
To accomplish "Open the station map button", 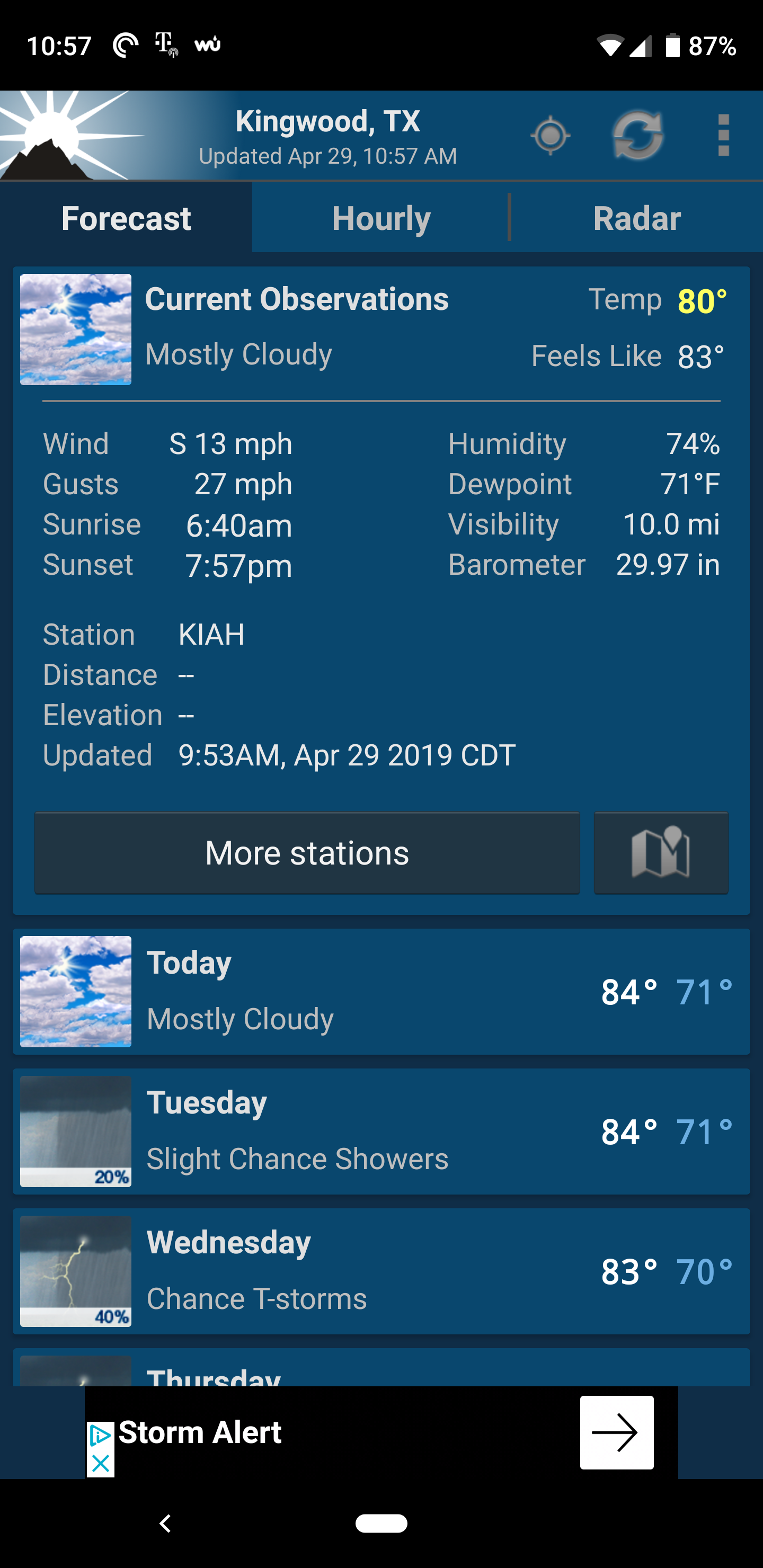I will click(661, 853).
